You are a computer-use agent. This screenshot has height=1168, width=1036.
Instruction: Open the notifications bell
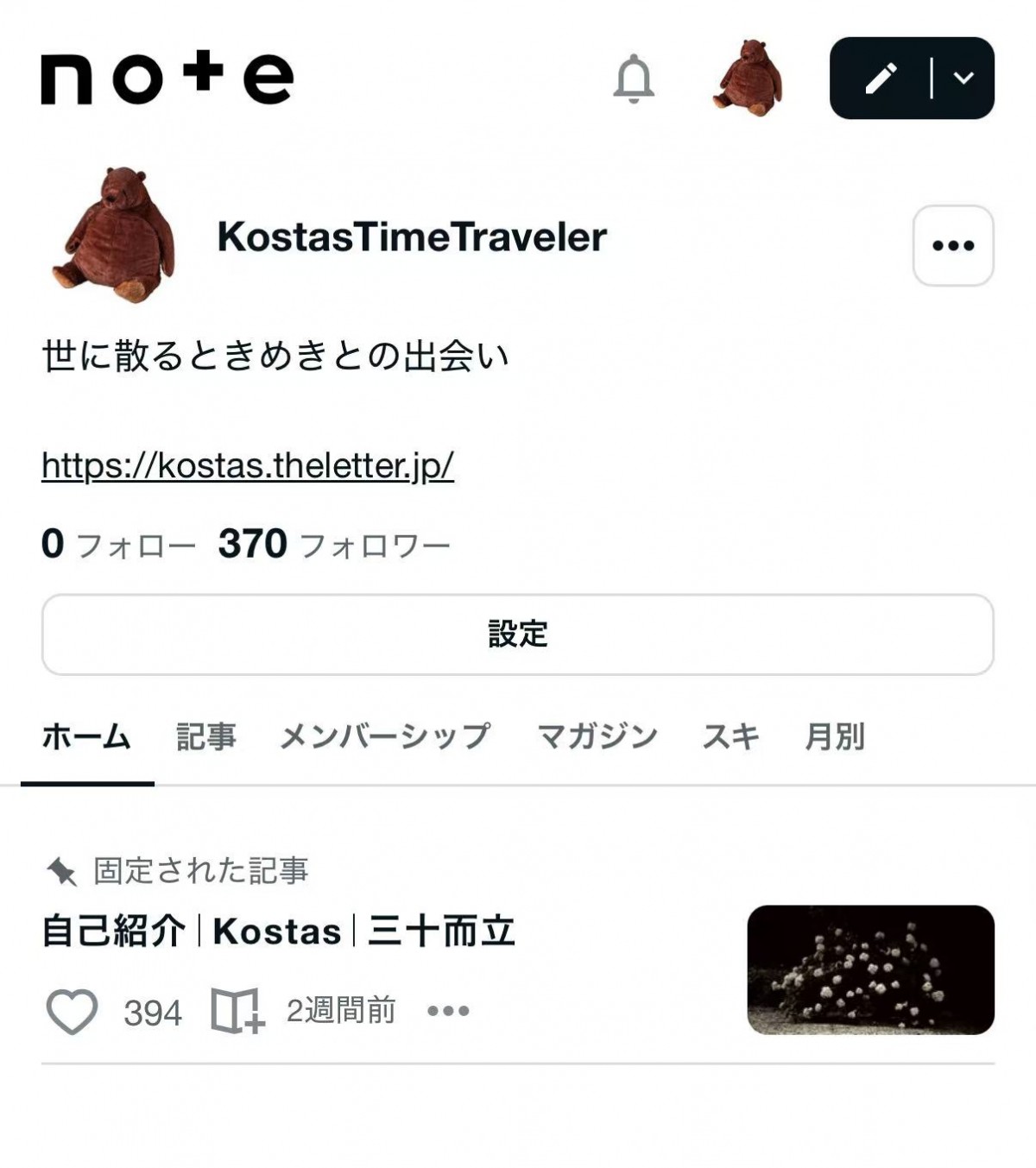pyautogui.click(x=634, y=79)
